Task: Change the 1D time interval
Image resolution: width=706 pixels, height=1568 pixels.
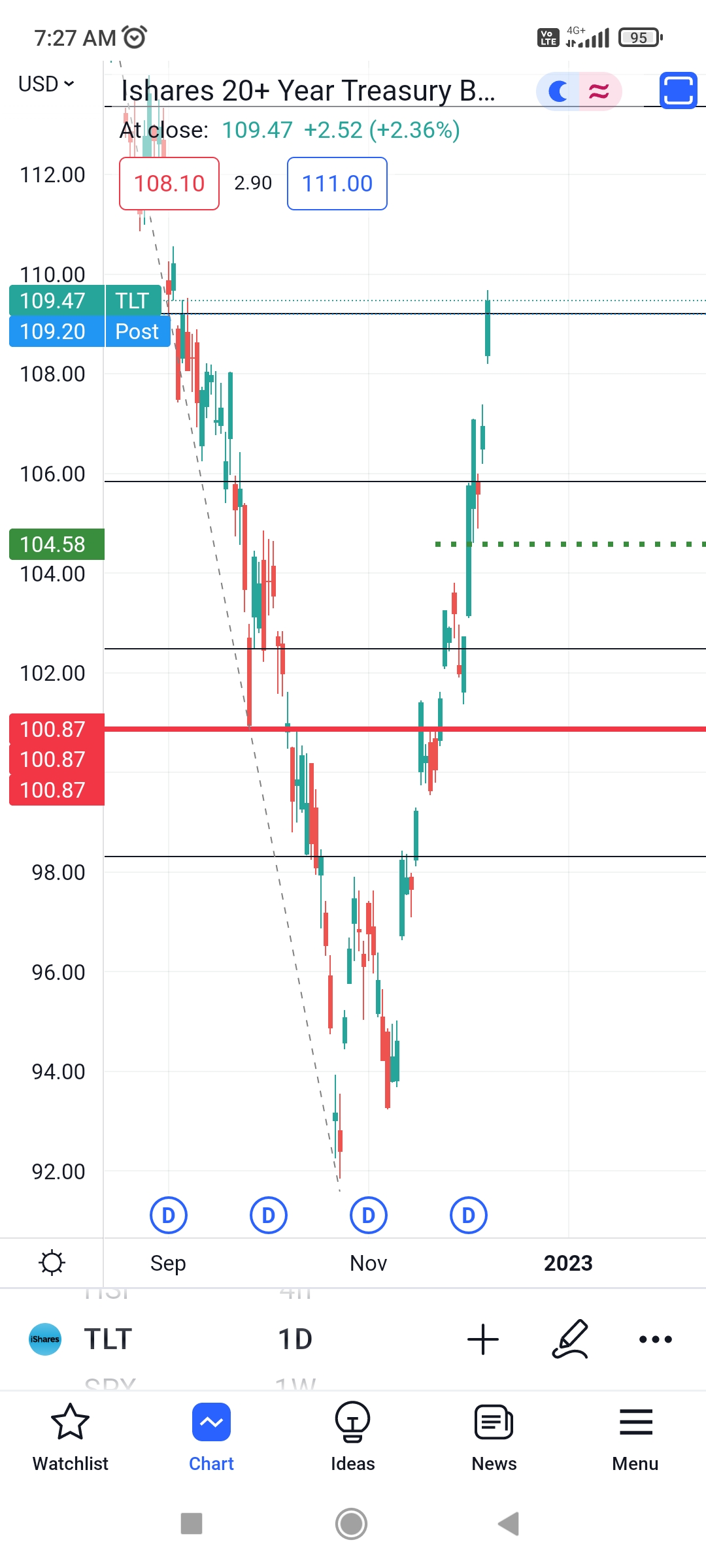Action: [295, 1339]
